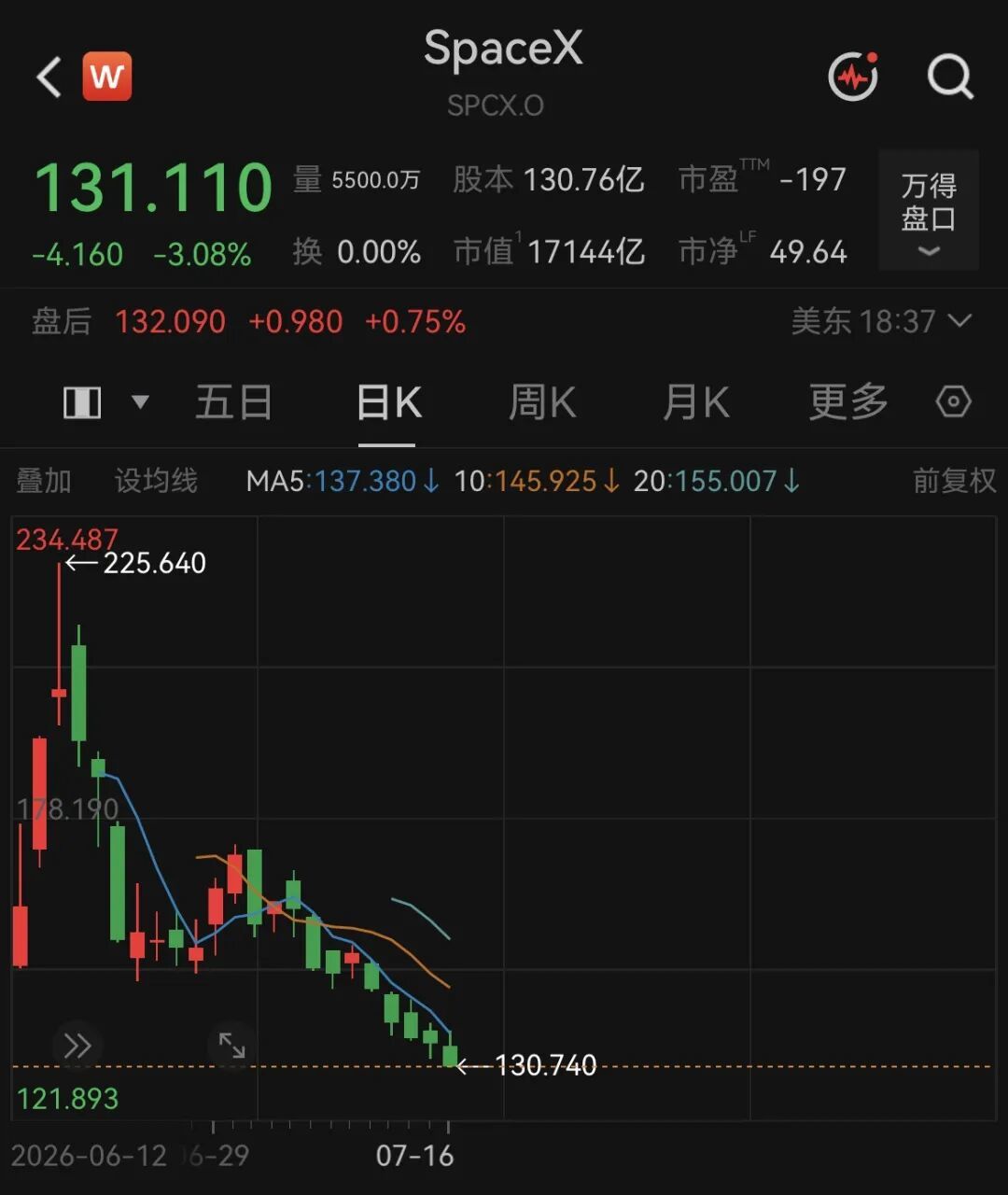This screenshot has height=1195, width=1008.
Task: Change the 前复权 adjustment mode
Action: [954, 481]
